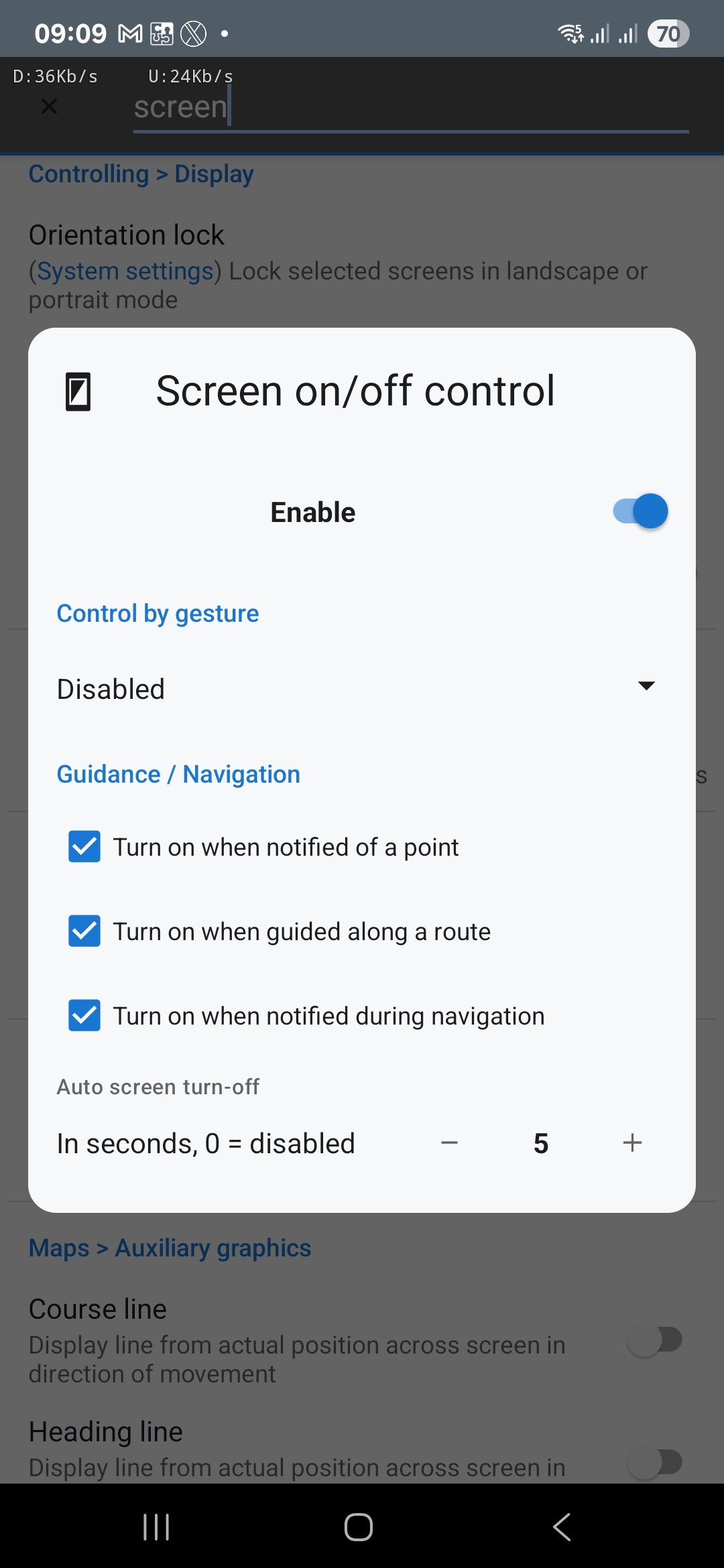Uncheck Turn on when notified during navigation

click(x=84, y=1016)
